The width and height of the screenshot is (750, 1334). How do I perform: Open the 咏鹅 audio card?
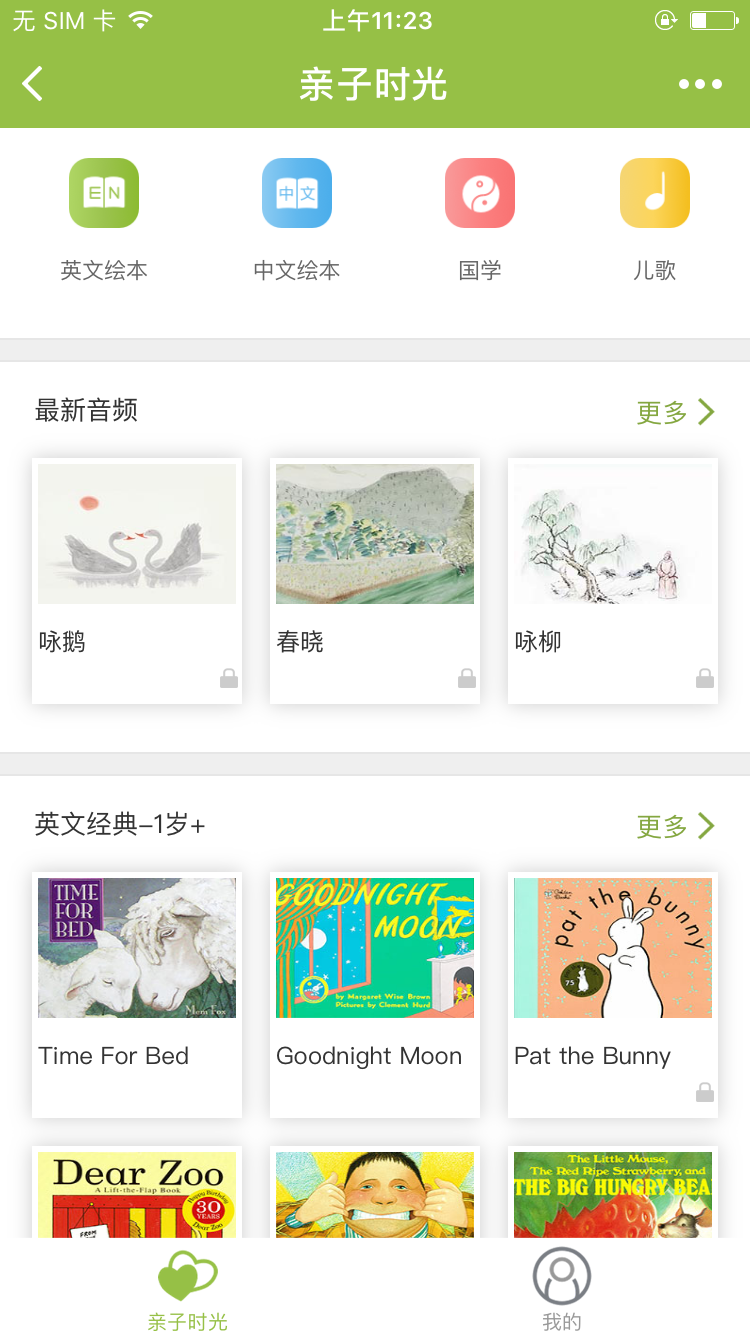pyautogui.click(x=137, y=580)
